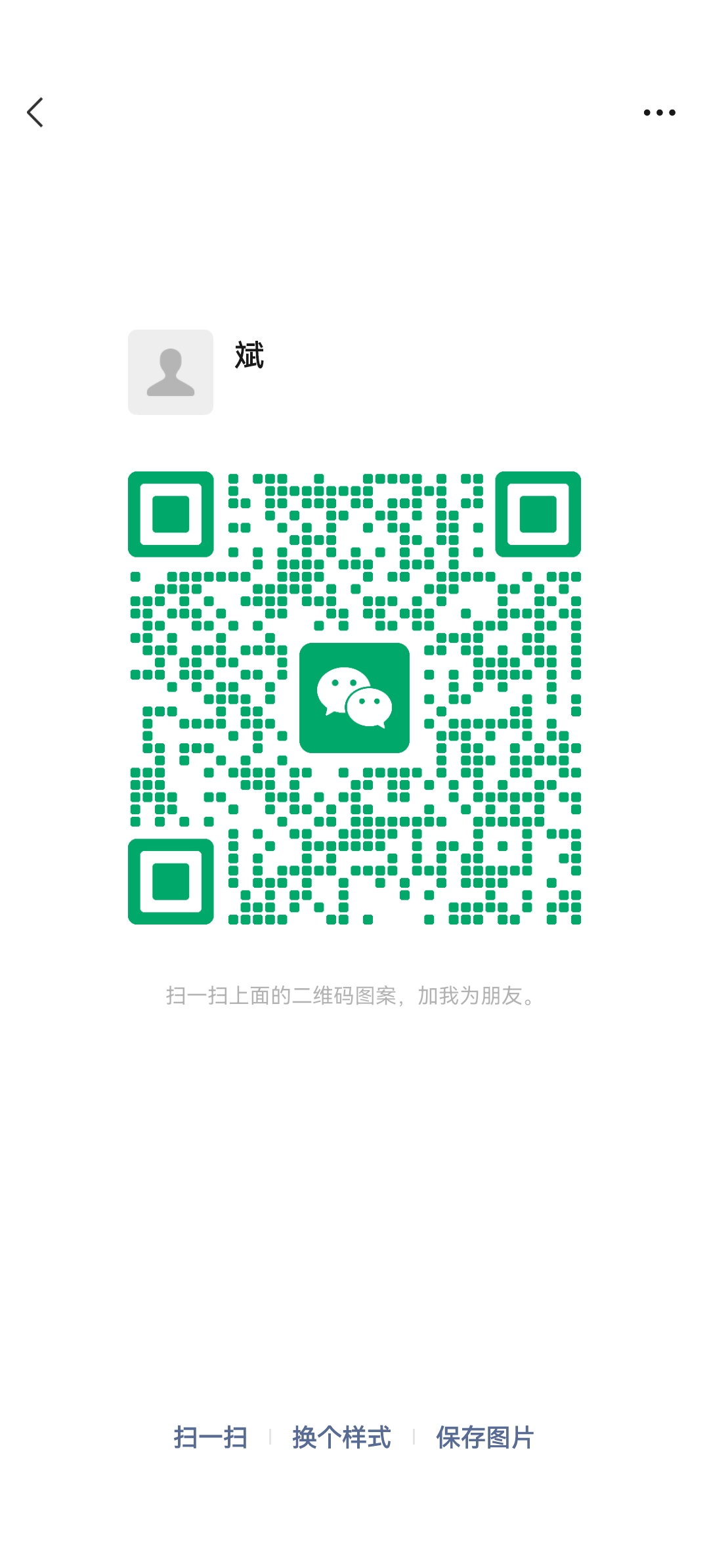Open the three-dot more options menu
Image resolution: width=709 pixels, height=1568 pixels.
(659, 112)
